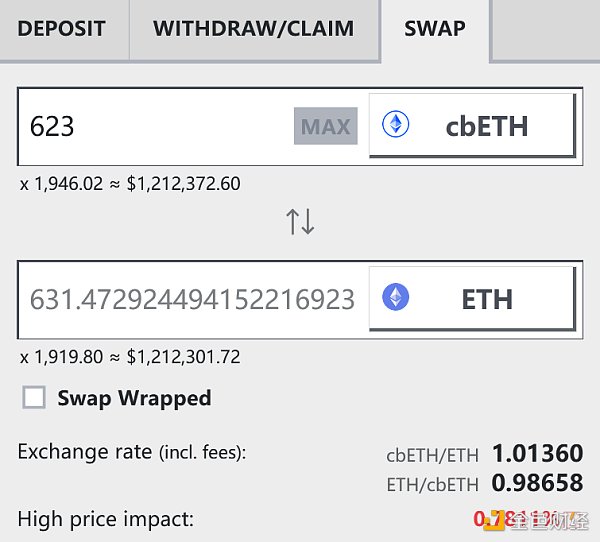Enable the Swap Wrapped checkbox

(x=34, y=398)
